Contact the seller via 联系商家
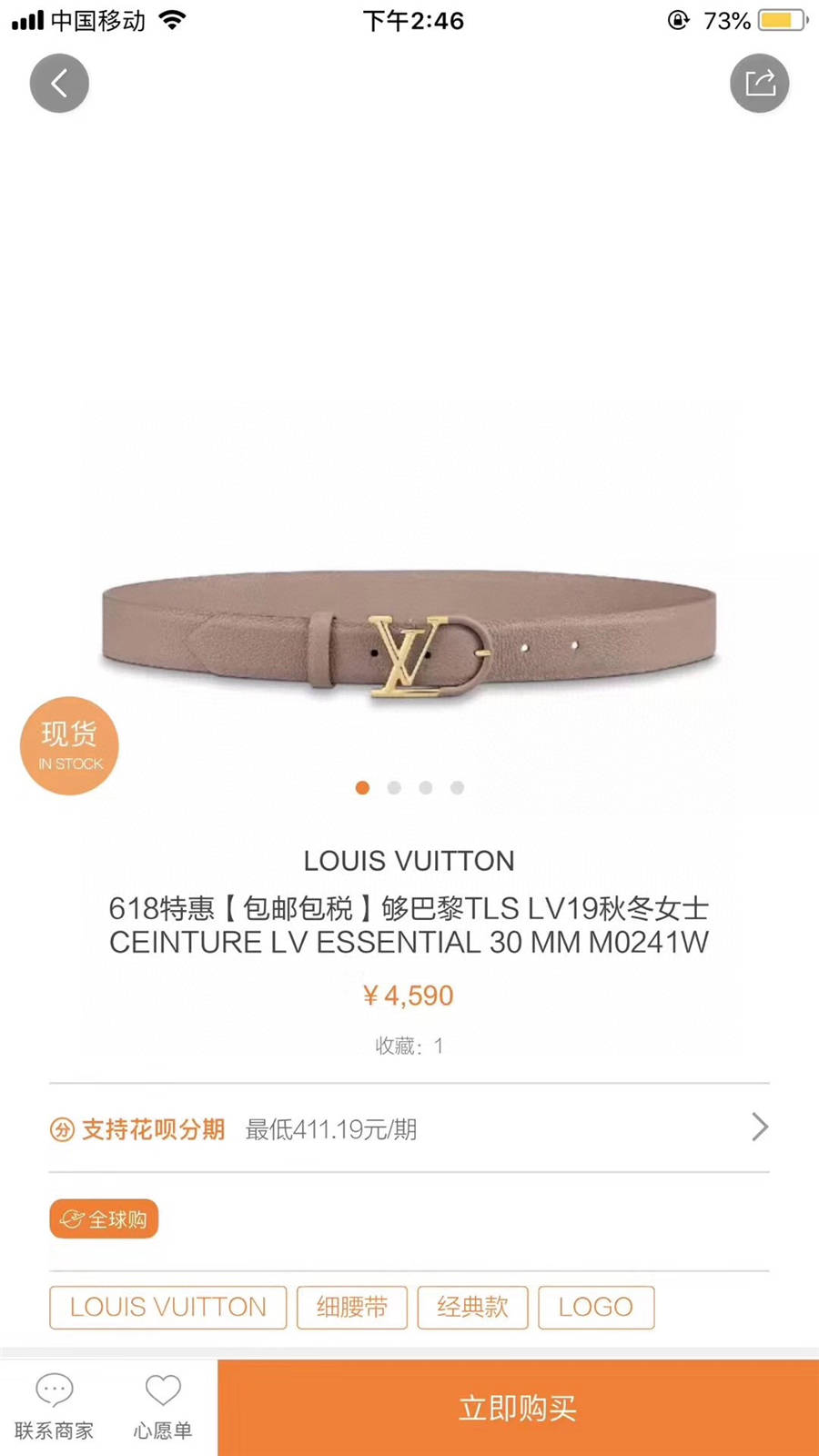Screen dimensions: 819x1456 click(x=55, y=1408)
